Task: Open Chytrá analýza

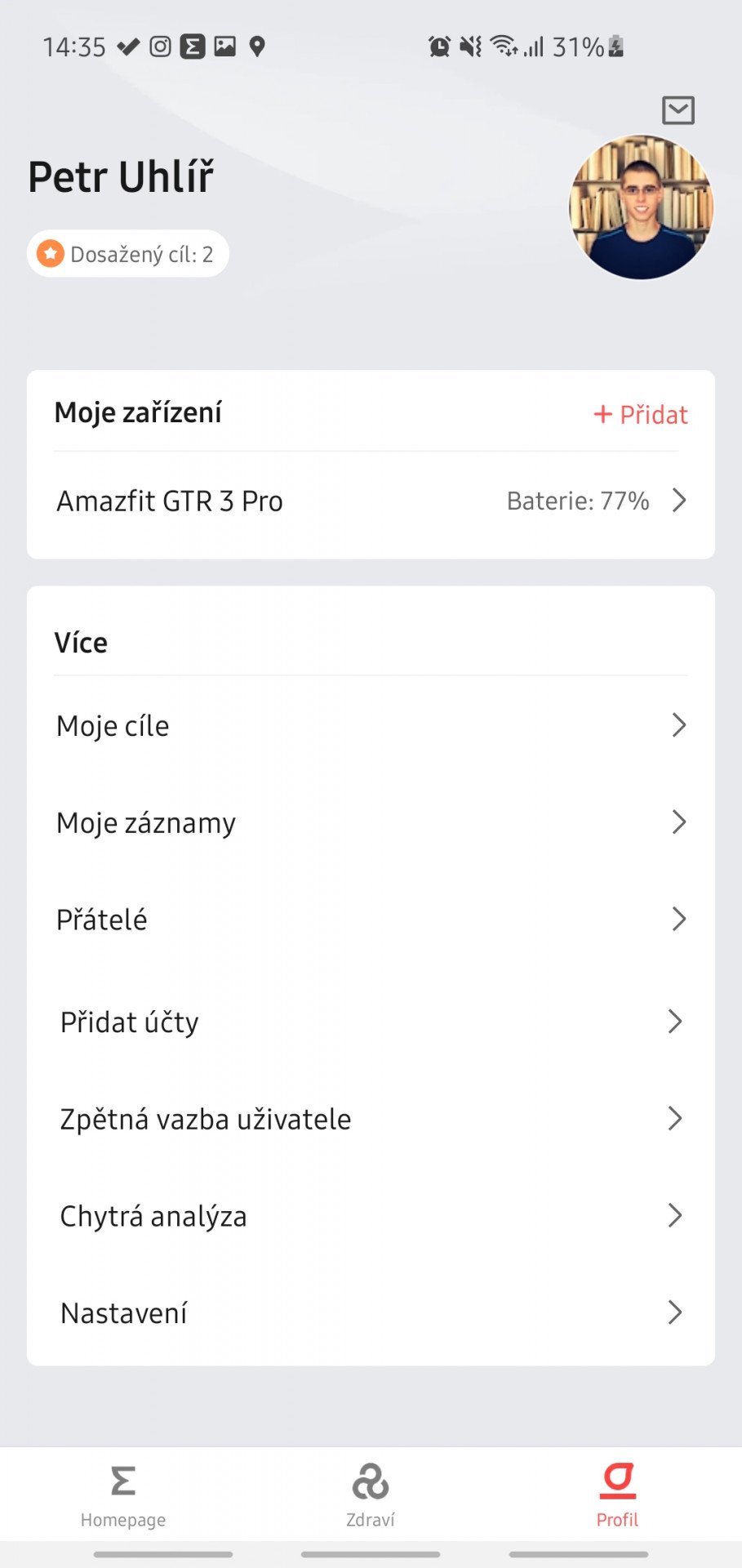Action: click(x=371, y=1216)
